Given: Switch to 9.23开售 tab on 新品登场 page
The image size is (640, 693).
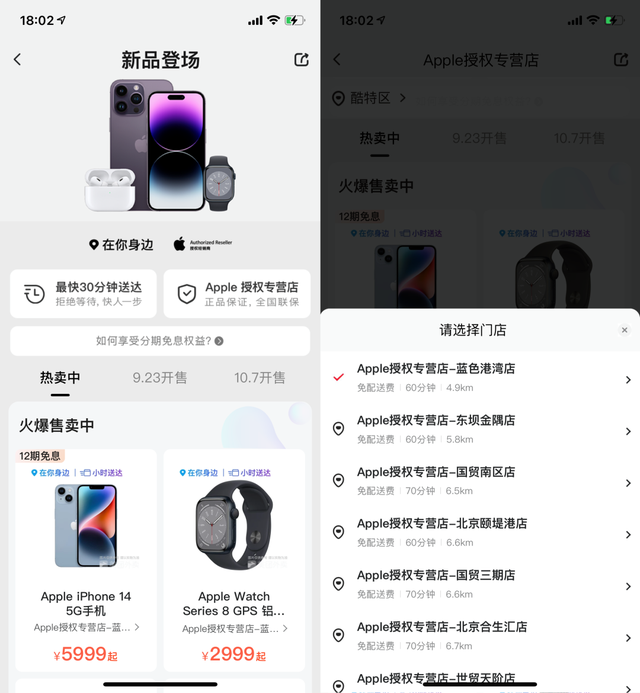Looking at the screenshot, I should [160, 378].
